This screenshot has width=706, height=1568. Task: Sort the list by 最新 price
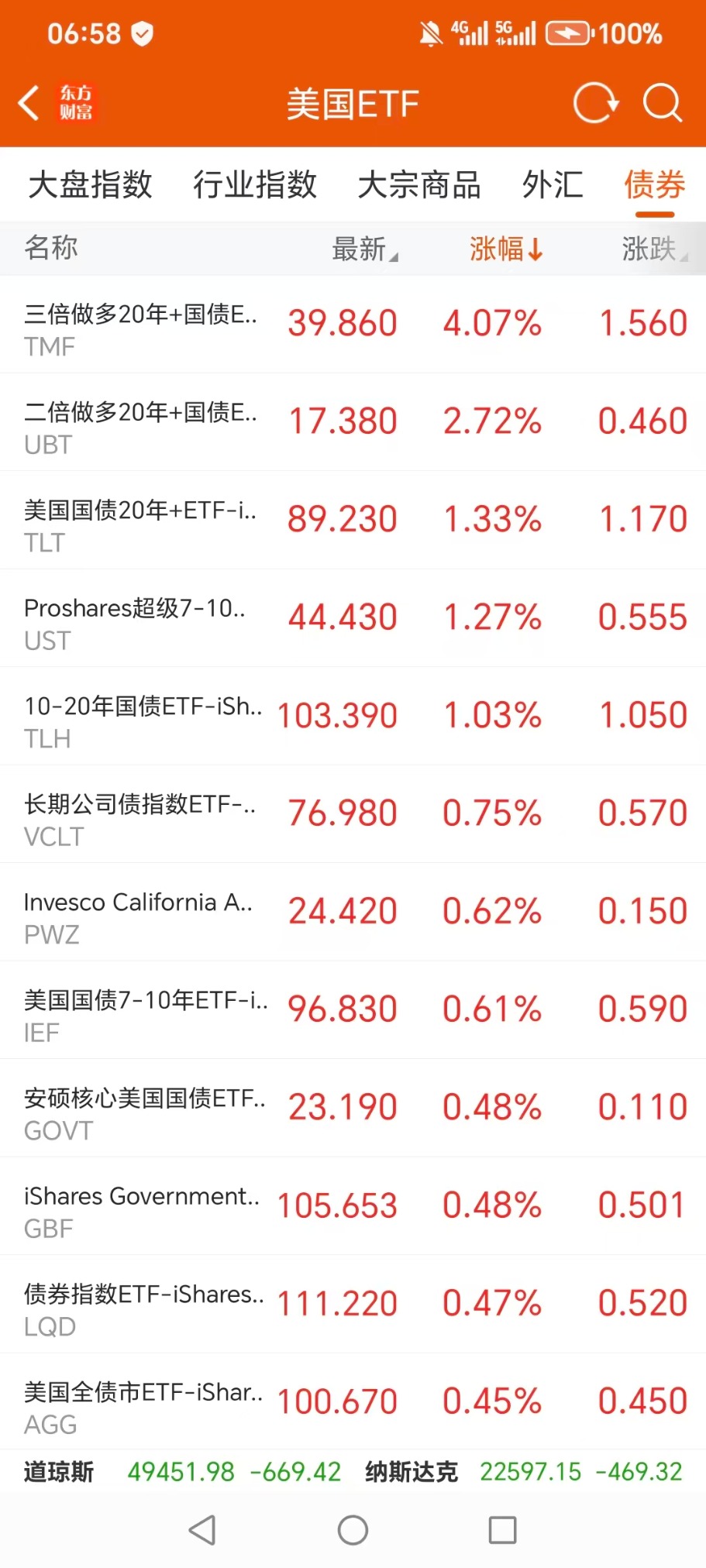pyautogui.click(x=363, y=249)
